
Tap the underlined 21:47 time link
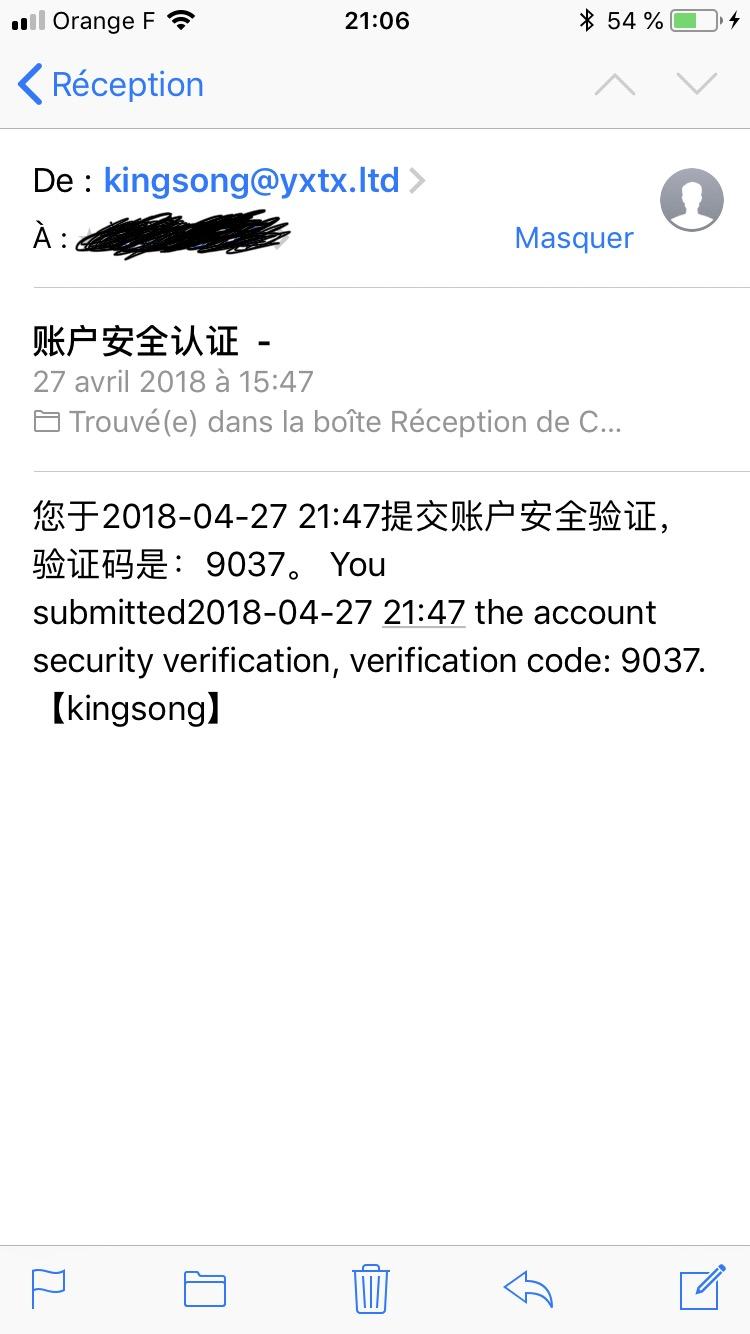(424, 612)
